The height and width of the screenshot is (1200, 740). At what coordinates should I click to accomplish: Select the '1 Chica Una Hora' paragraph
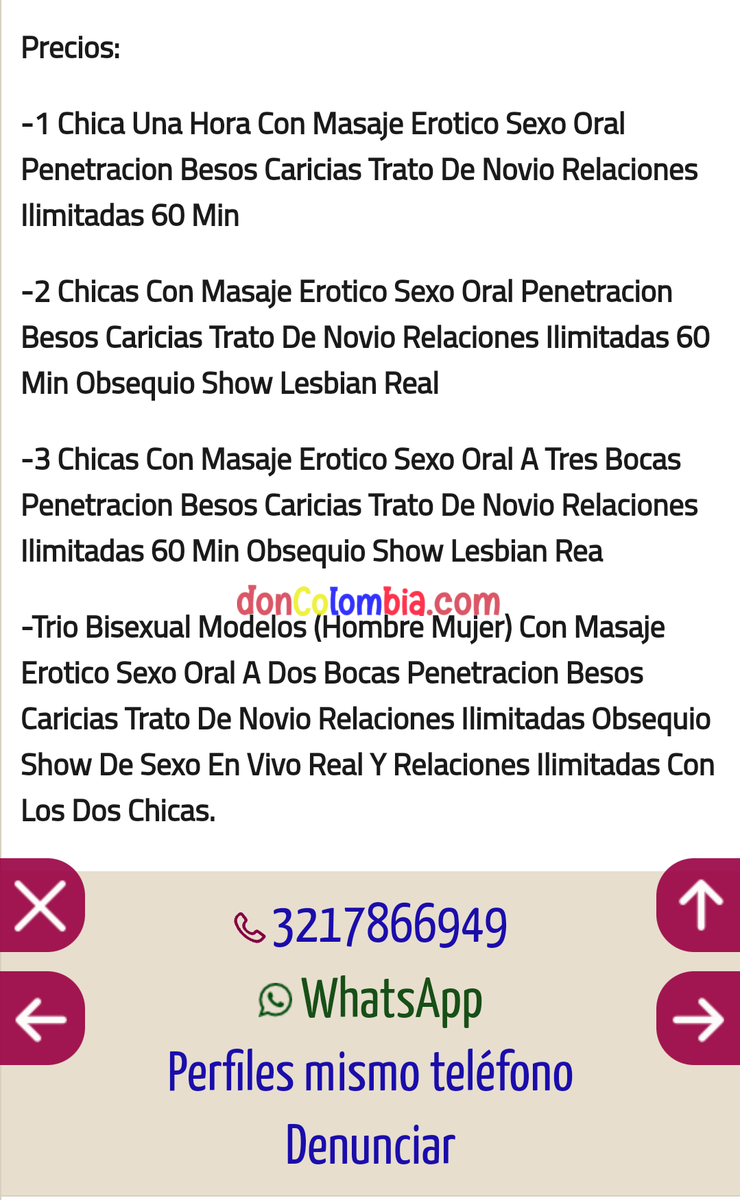click(x=359, y=168)
